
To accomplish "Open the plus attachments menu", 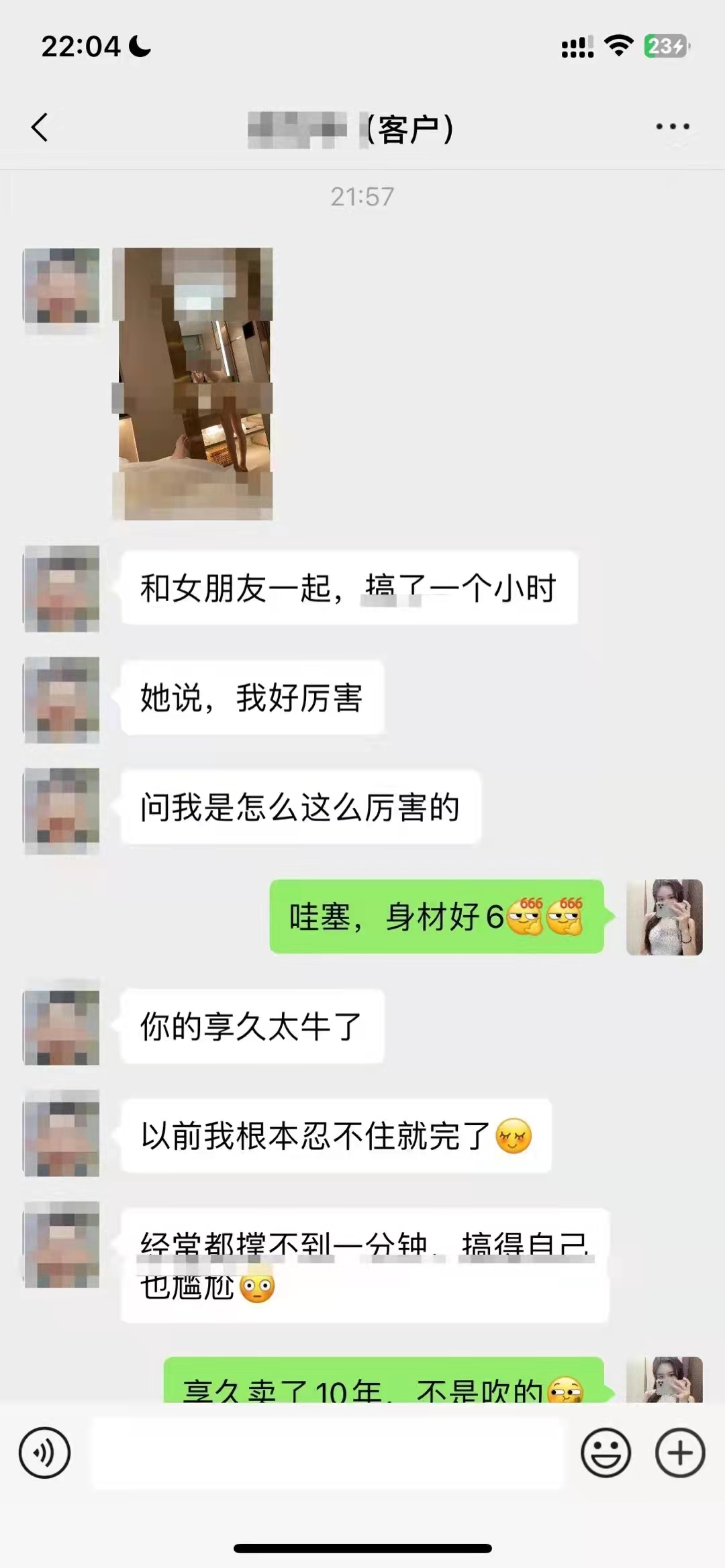I will [x=680, y=1453].
